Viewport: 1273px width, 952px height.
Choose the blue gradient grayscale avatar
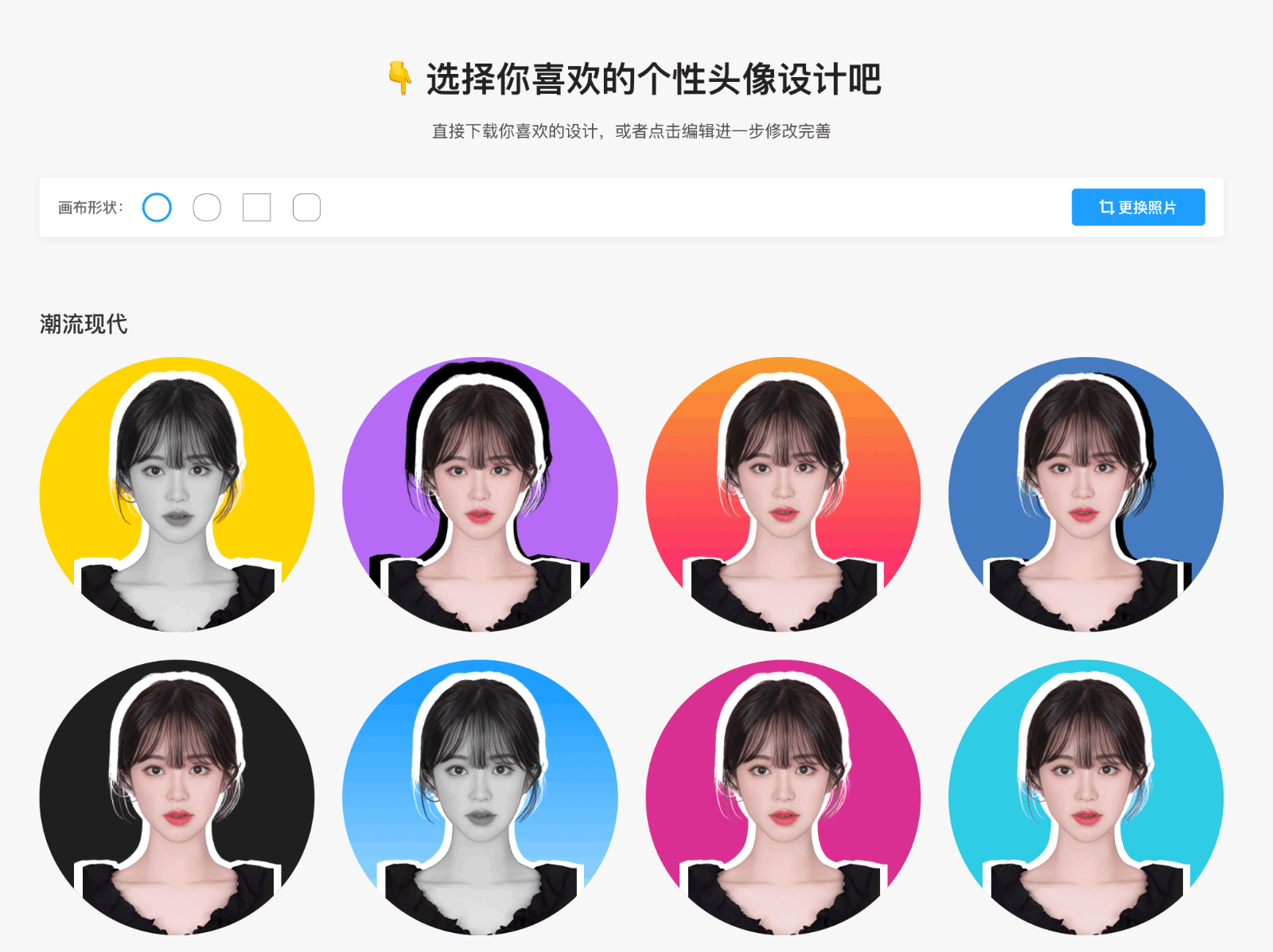480,797
